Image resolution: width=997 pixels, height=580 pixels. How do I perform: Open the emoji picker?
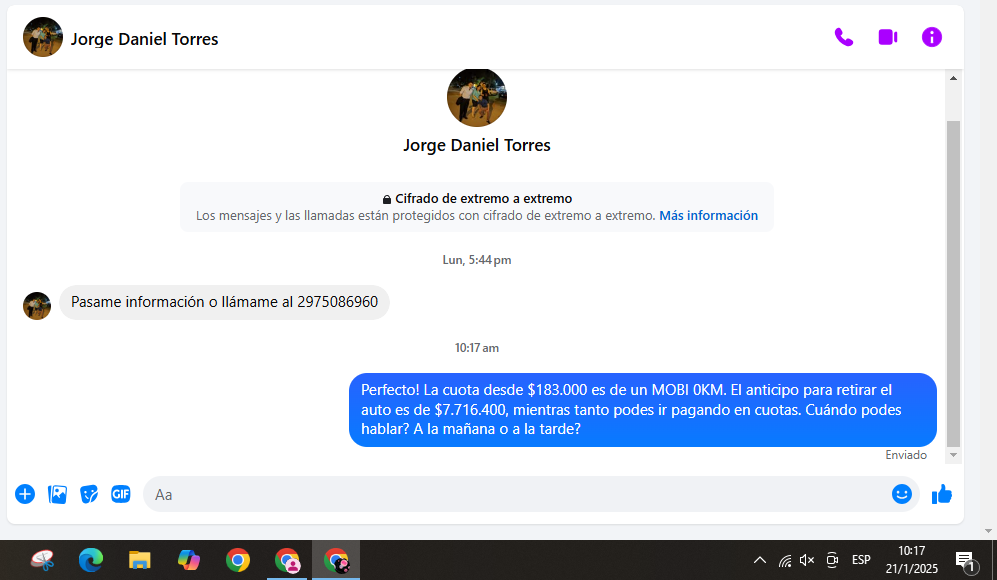click(902, 494)
